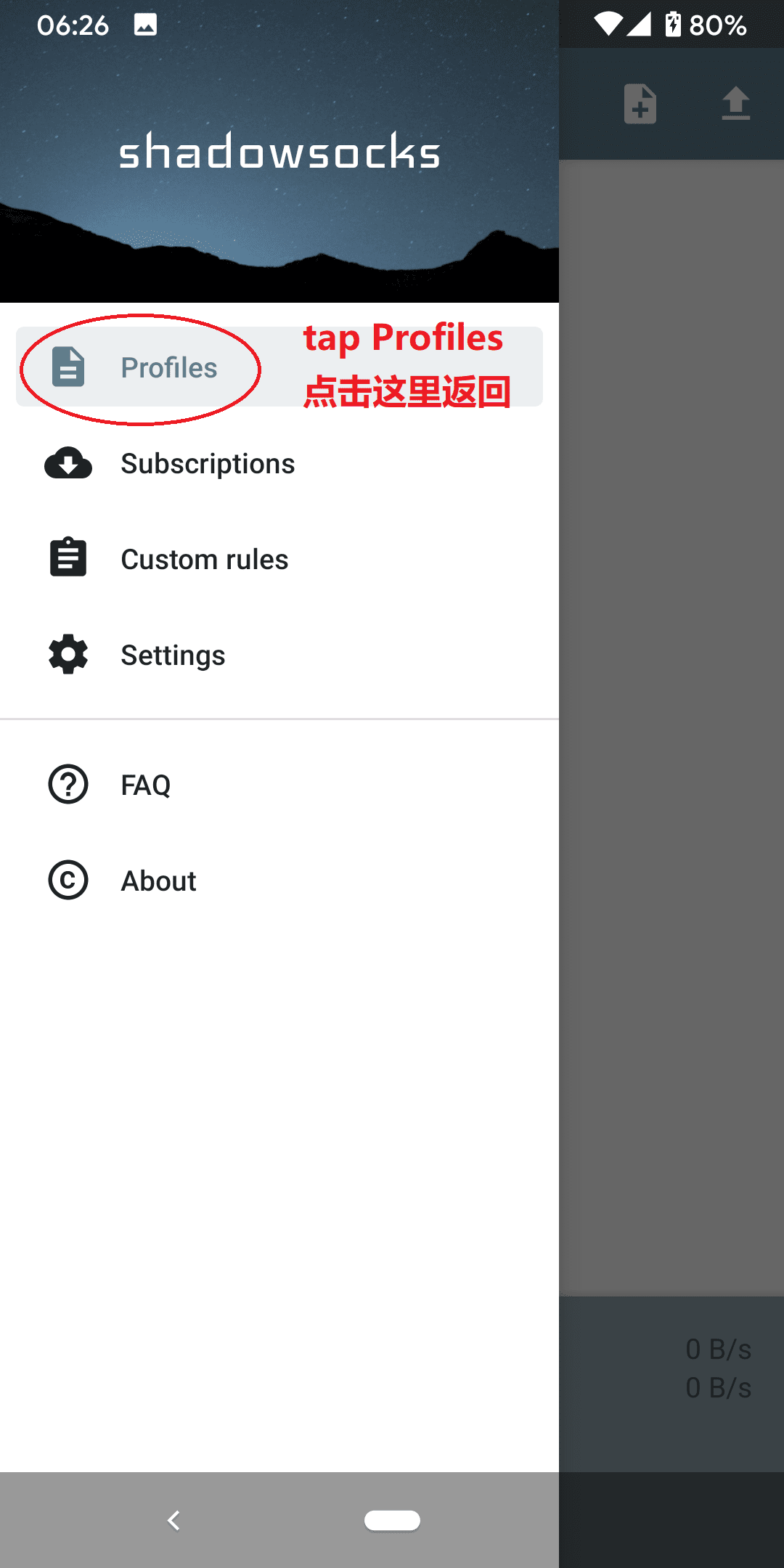Viewport: 784px width, 1568px height.
Task: View the FAQ
Action: point(145,785)
